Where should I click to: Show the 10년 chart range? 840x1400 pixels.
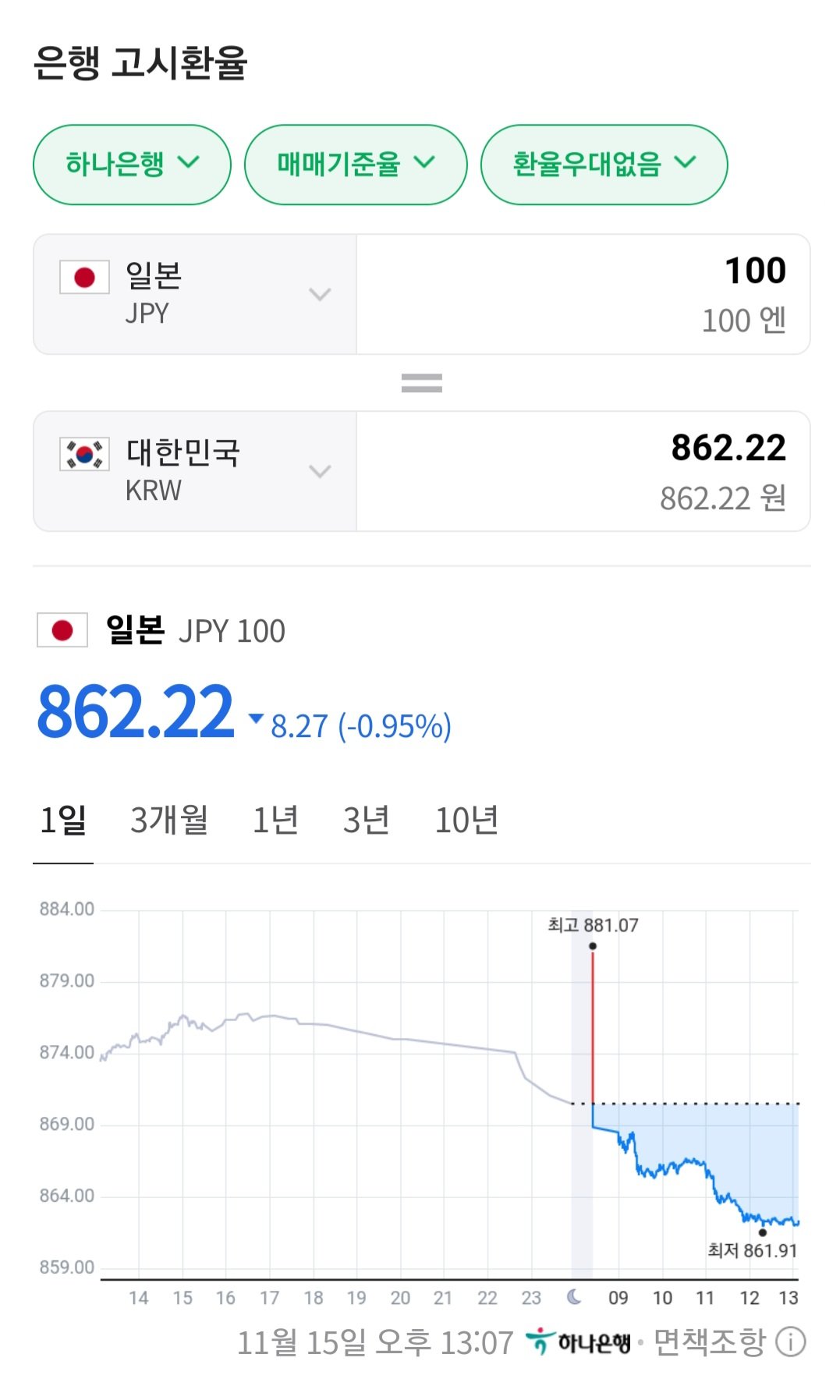click(466, 821)
